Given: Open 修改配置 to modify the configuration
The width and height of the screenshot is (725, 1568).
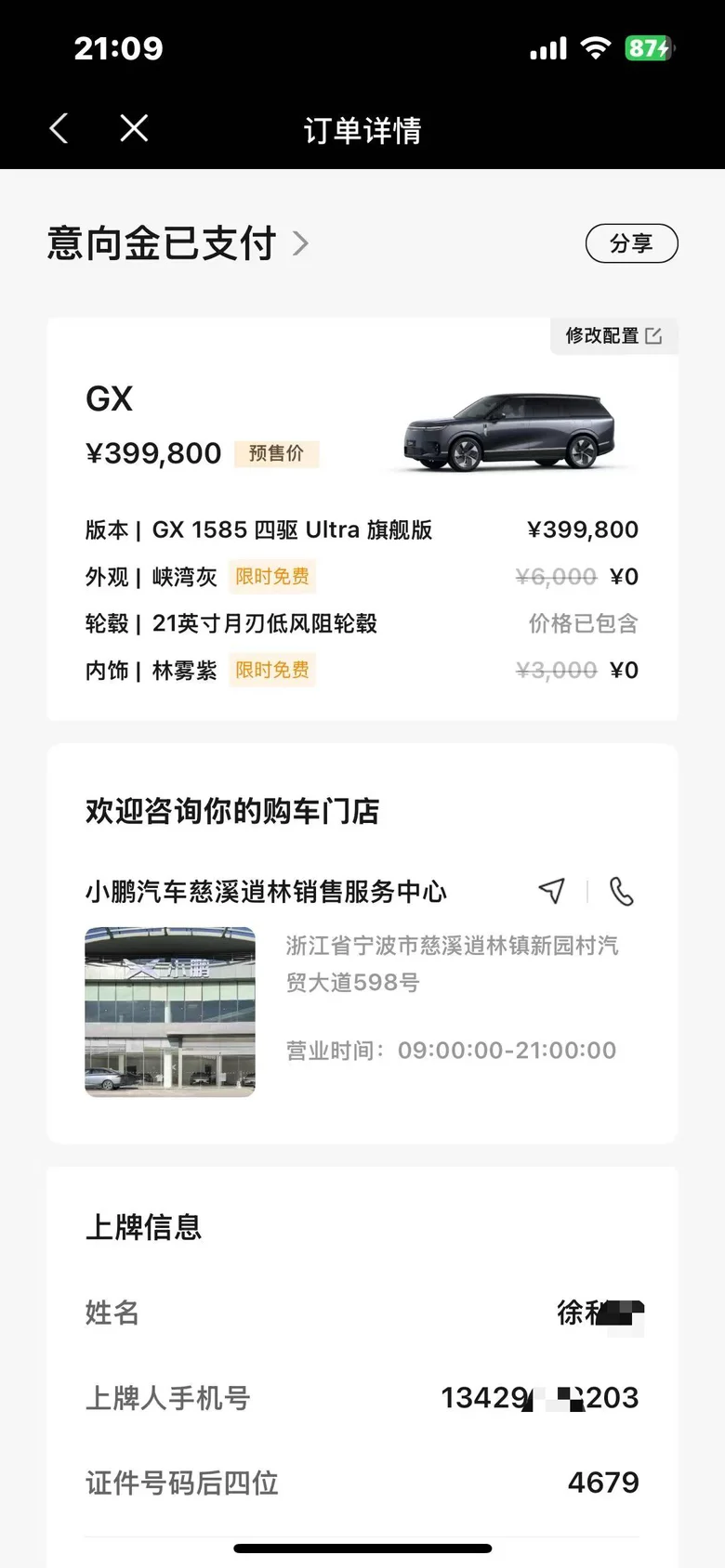Looking at the screenshot, I should [x=613, y=335].
